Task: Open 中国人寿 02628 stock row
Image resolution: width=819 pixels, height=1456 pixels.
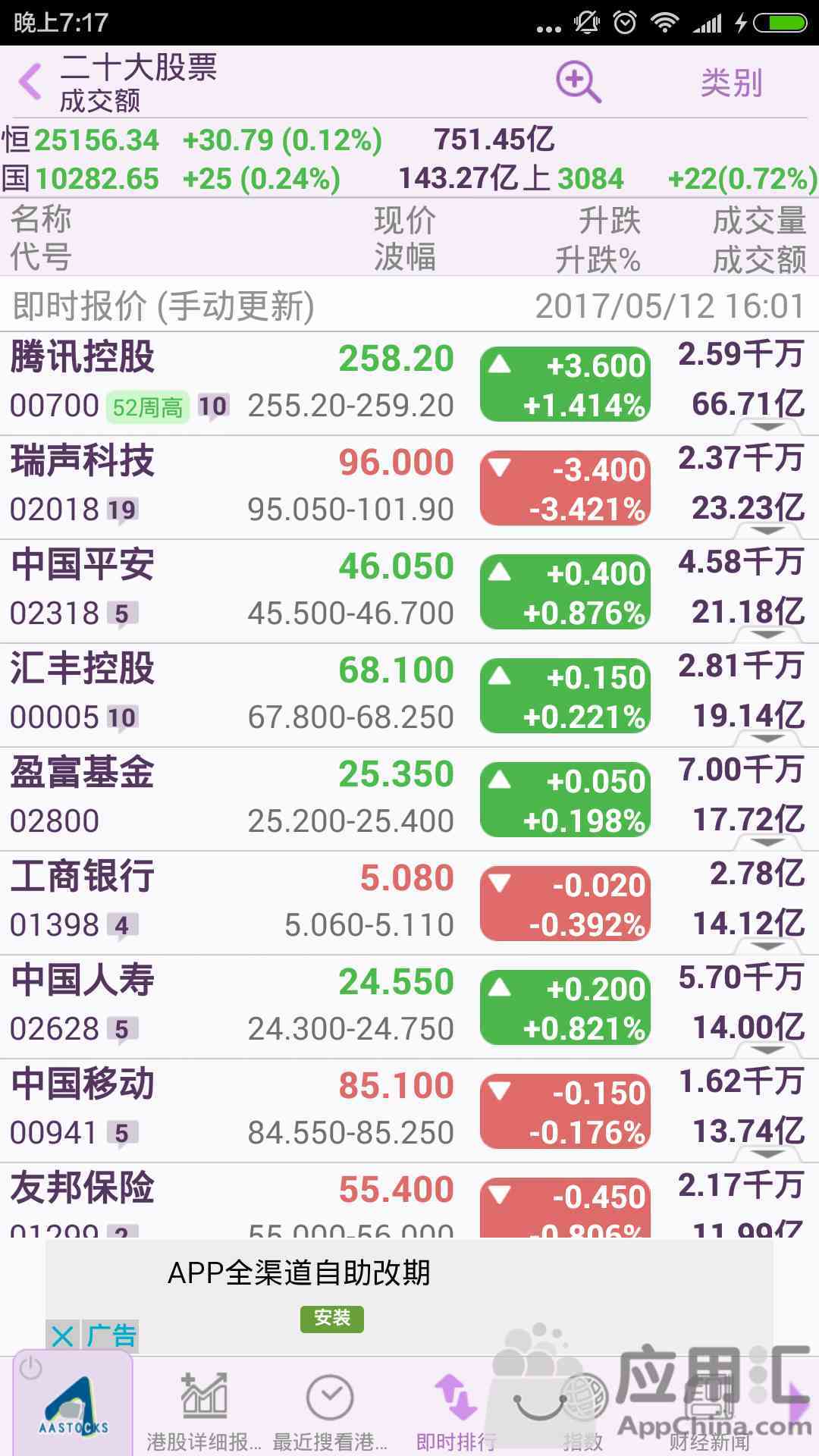Action: pyautogui.click(x=409, y=1006)
